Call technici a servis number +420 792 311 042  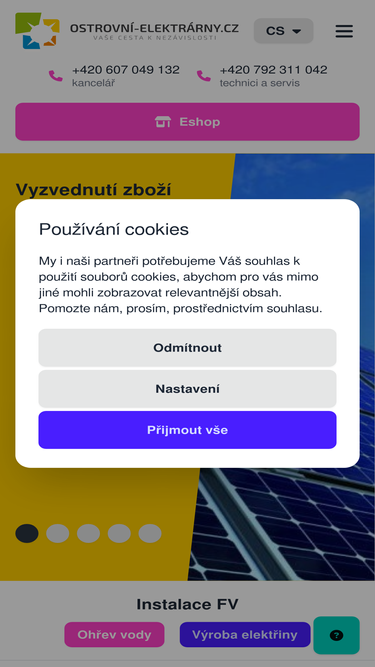(x=273, y=70)
